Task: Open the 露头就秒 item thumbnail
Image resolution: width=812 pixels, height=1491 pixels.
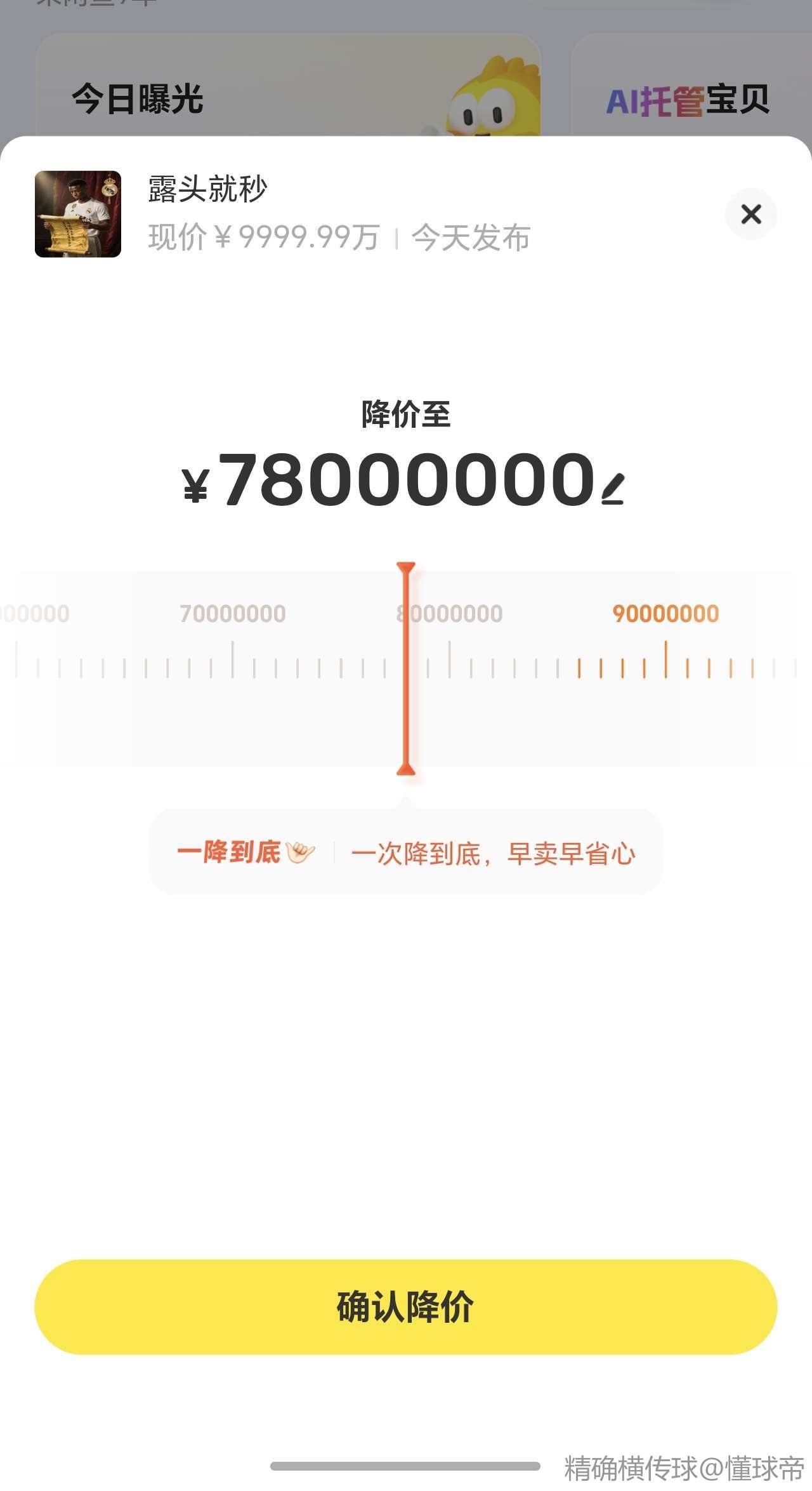Action: pyautogui.click(x=78, y=214)
